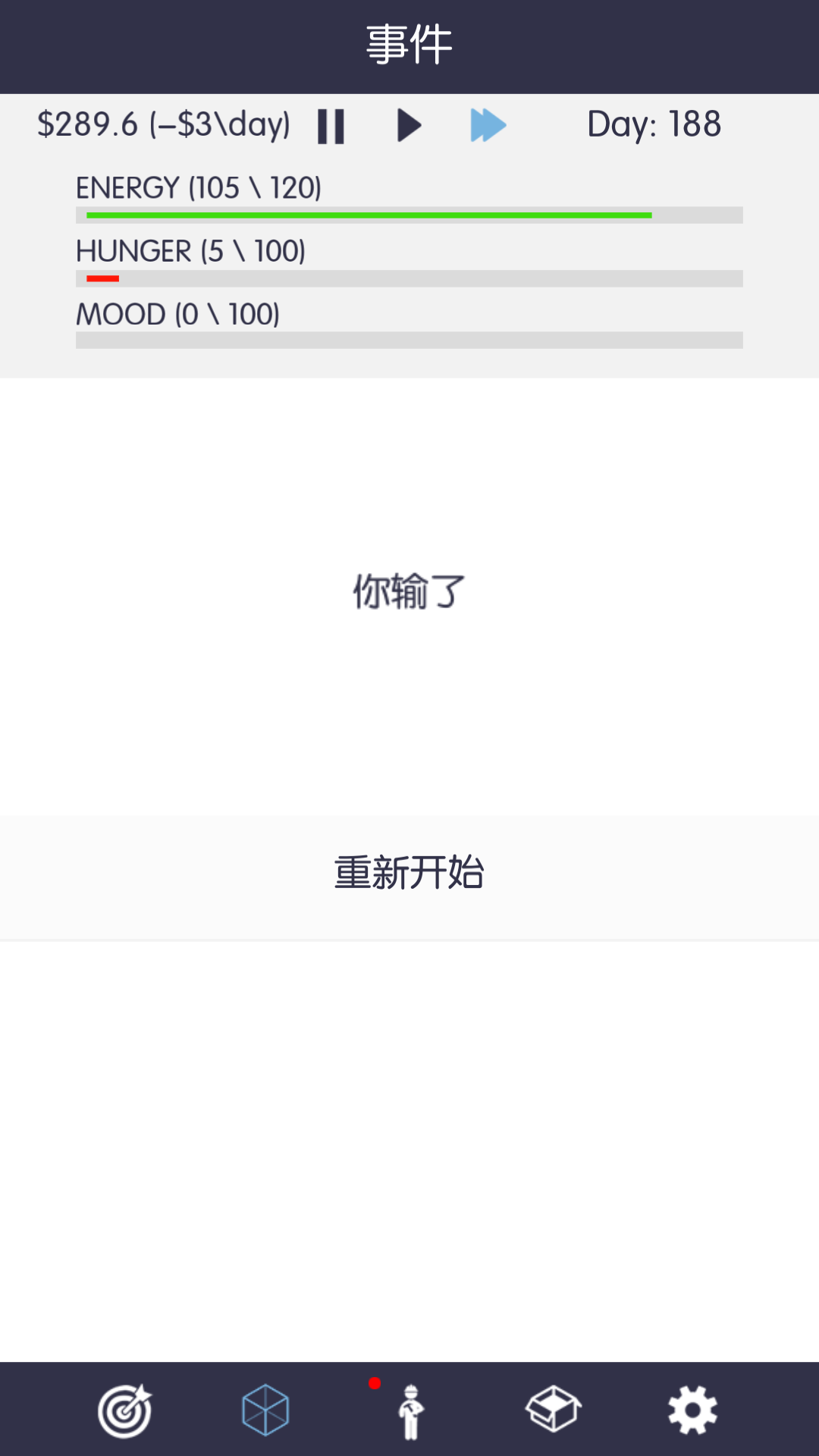819x1456 pixels.
Task: Click the $289.6 money display
Action: [x=165, y=124]
